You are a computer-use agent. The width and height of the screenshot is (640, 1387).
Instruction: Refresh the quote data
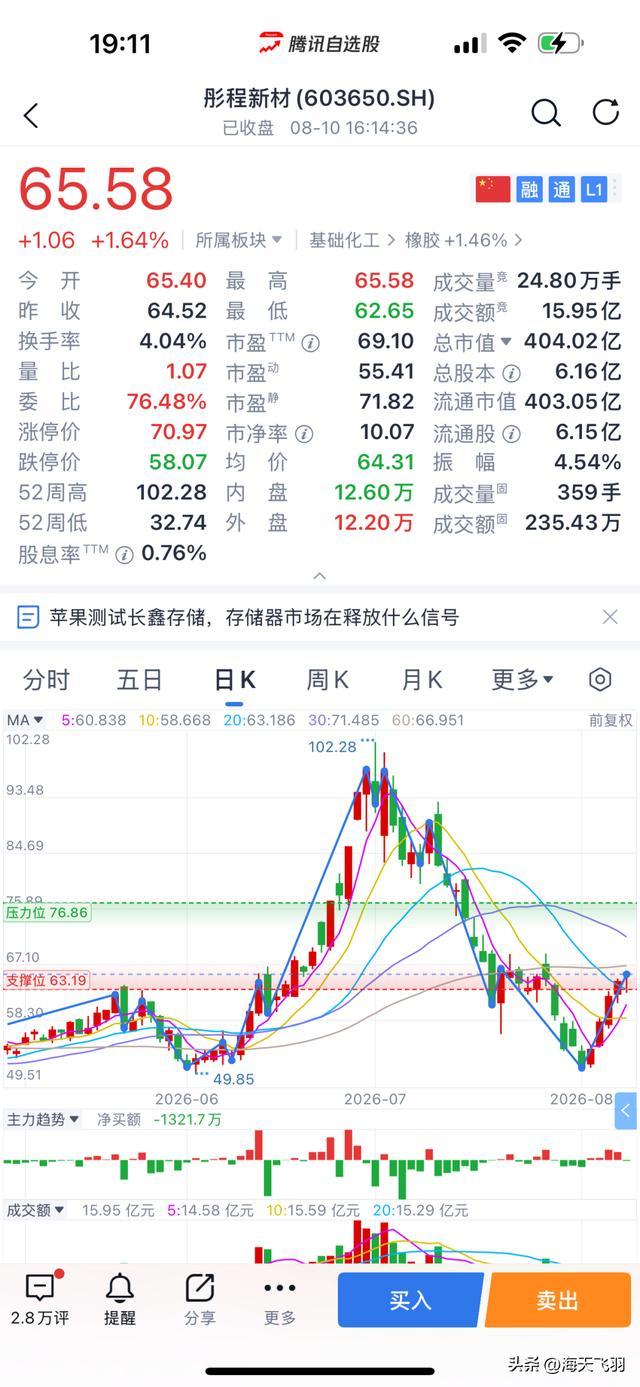coord(606,112)
